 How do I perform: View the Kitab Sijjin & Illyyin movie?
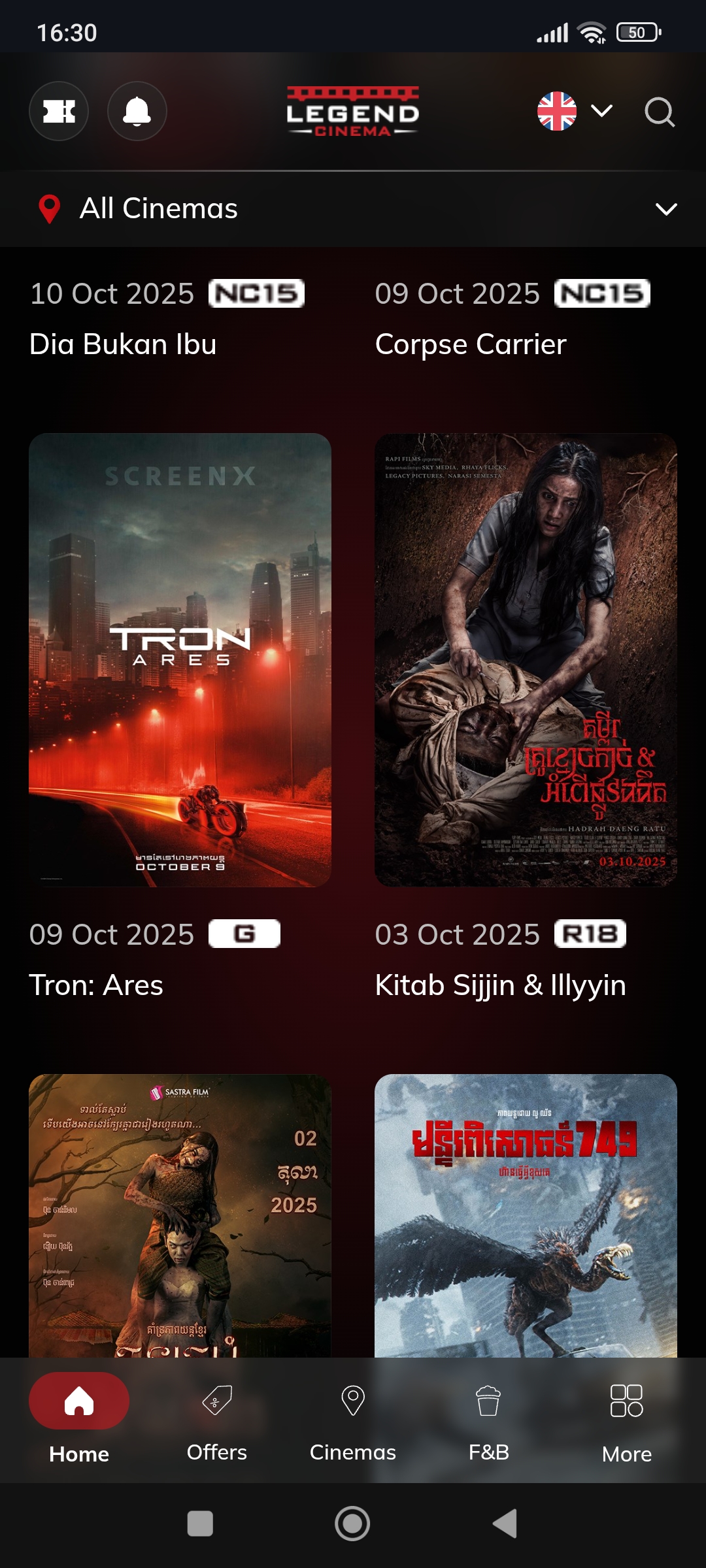point(526,660)
